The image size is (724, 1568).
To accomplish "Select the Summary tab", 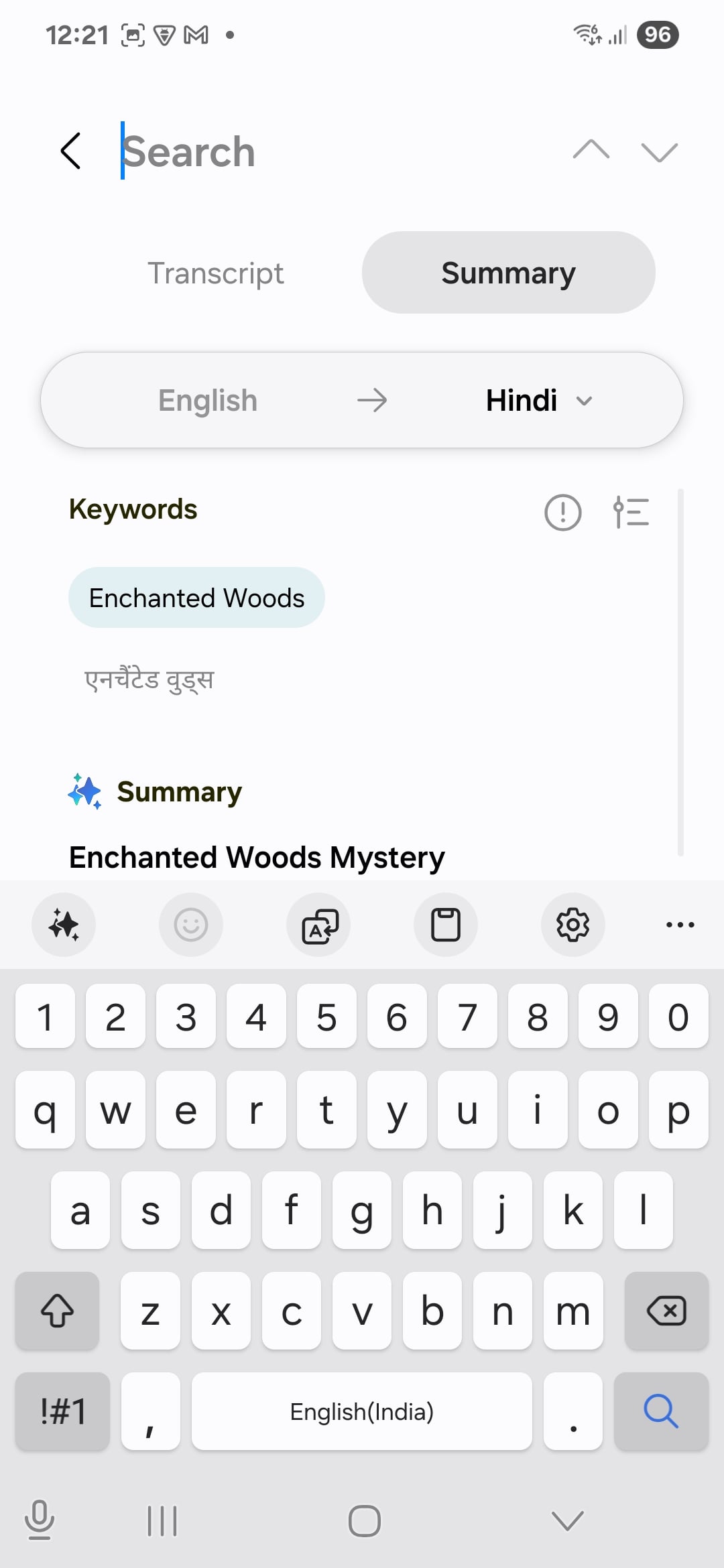I will pyautogui.click(x=508, y=273).
